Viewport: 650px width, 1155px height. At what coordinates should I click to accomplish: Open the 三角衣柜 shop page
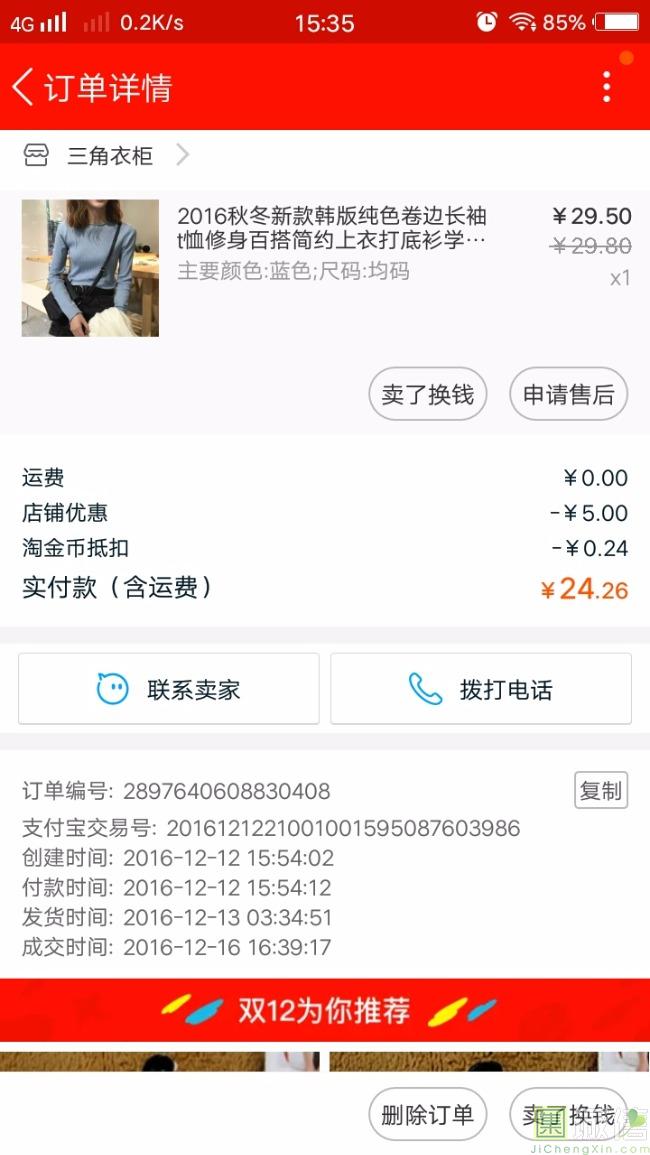(x=109, y=155)
